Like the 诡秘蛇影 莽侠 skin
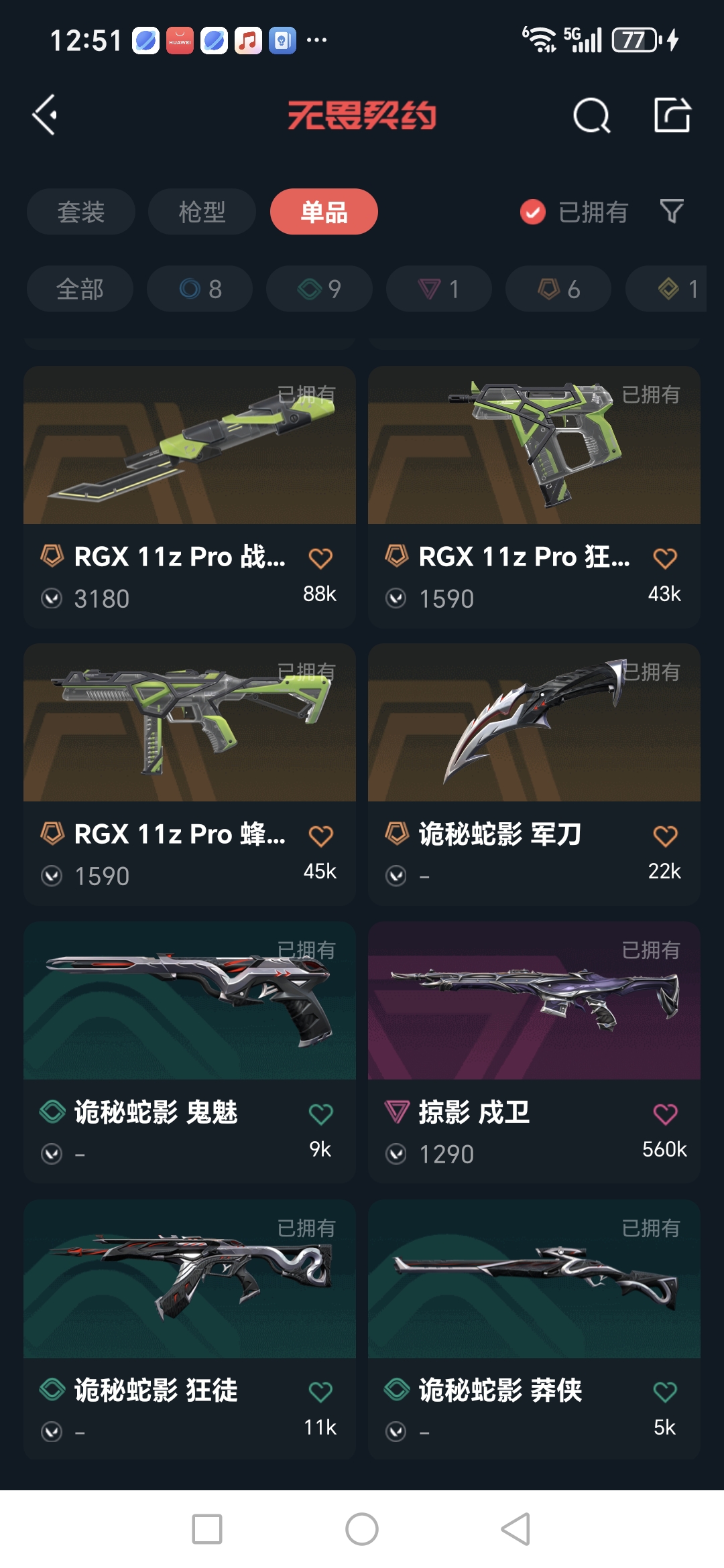724x1568 pixels. [664, 1392]
